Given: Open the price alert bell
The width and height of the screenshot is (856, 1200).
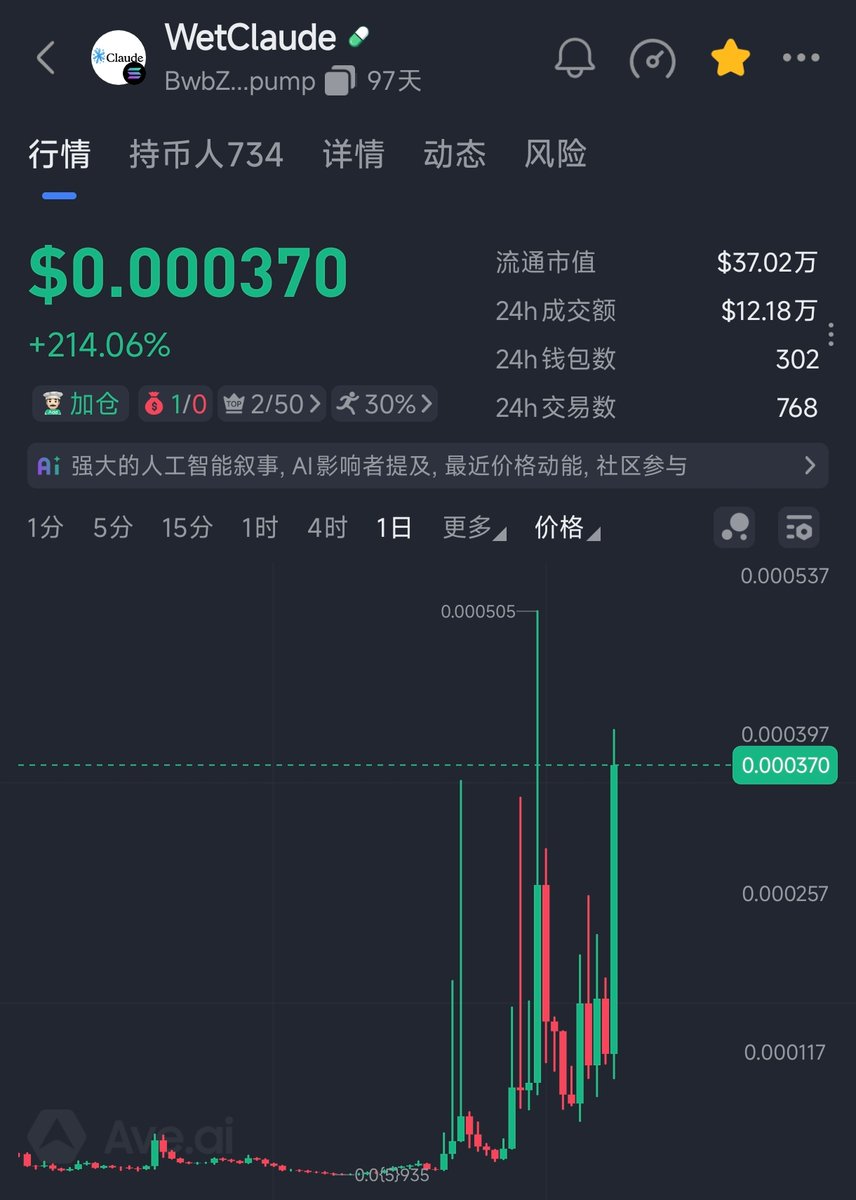Looking at the screenshot, I should coord(575,59).
